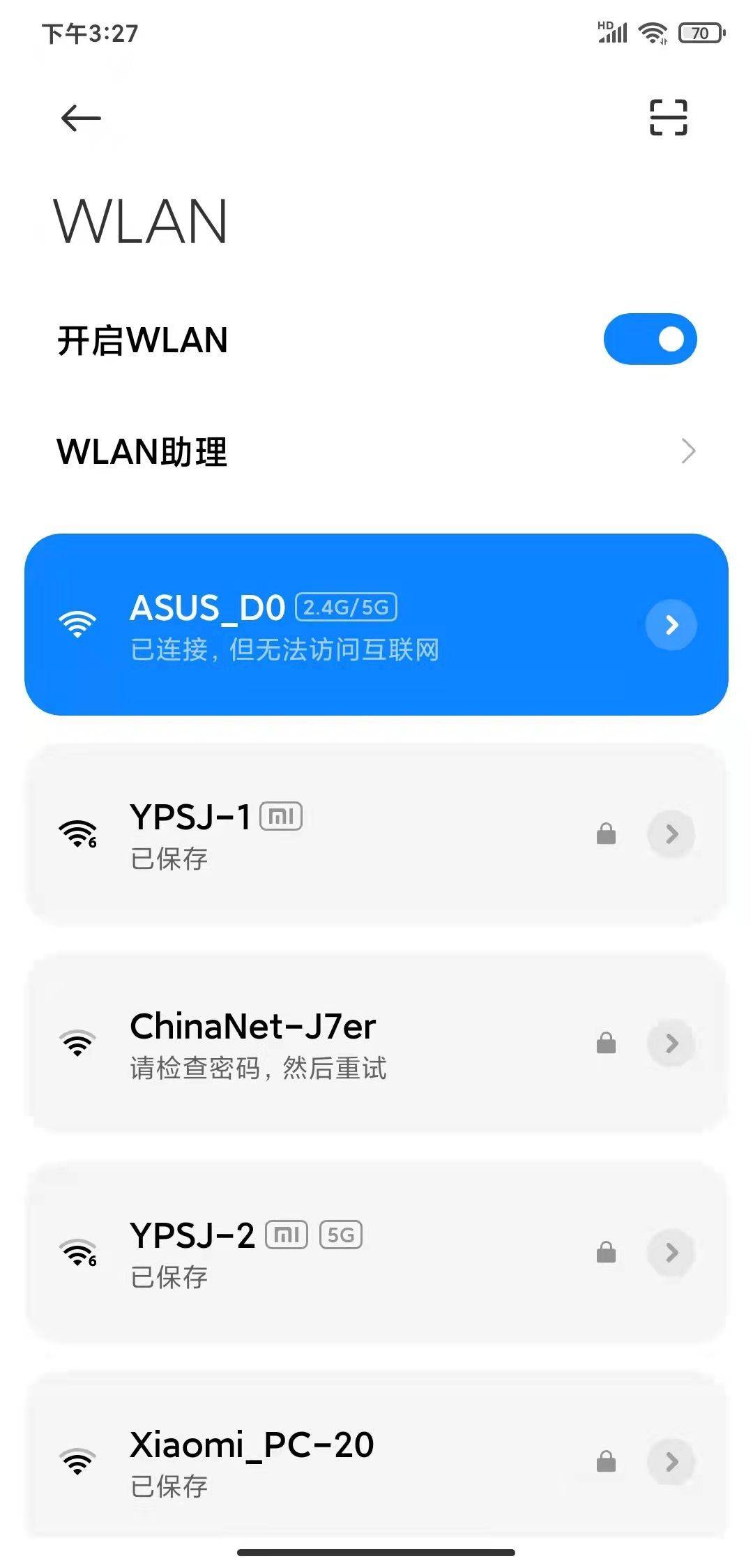
Task: Select the ChinaNet-J7er network
Action: click(314, 1043)
